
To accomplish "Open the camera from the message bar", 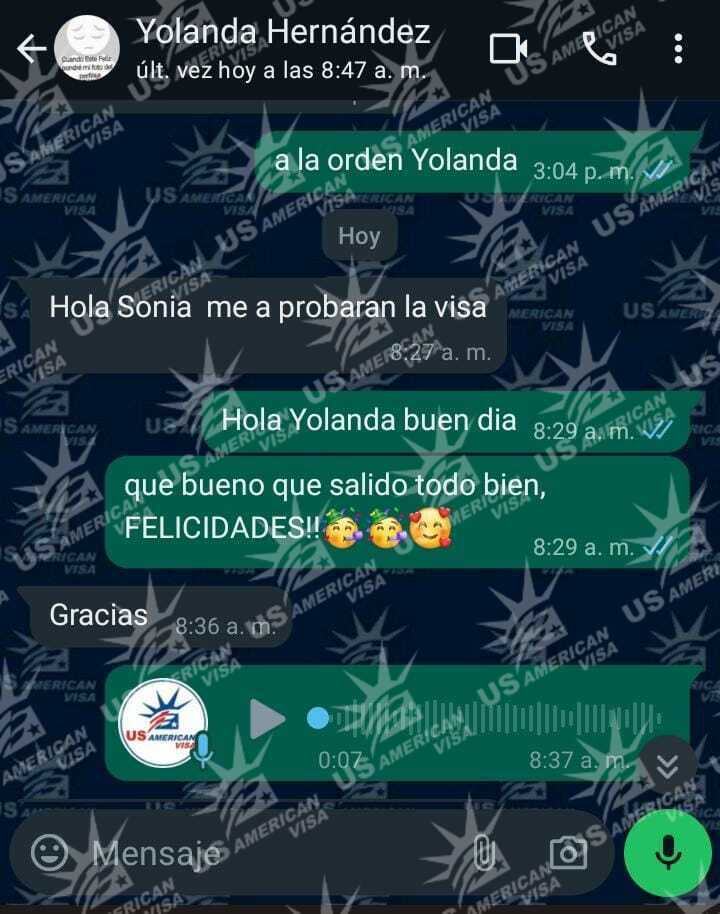I will (568, 853).
